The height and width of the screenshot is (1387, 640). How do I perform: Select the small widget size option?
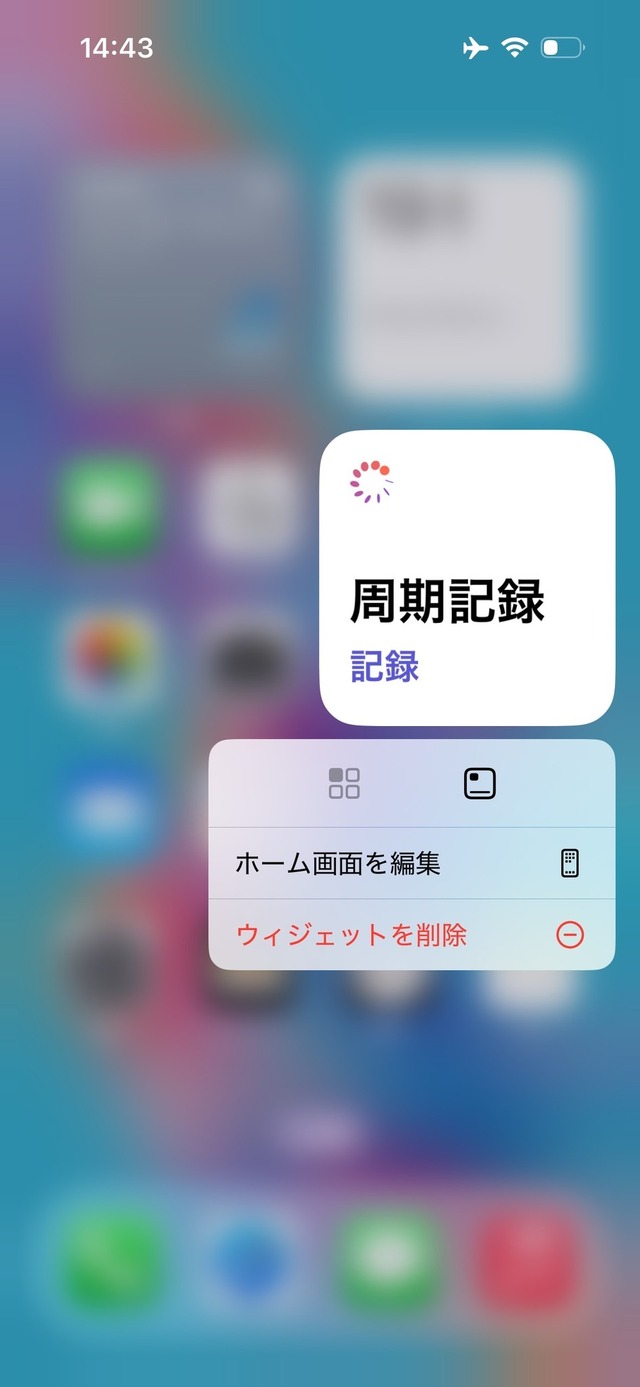tap(480, 783)
